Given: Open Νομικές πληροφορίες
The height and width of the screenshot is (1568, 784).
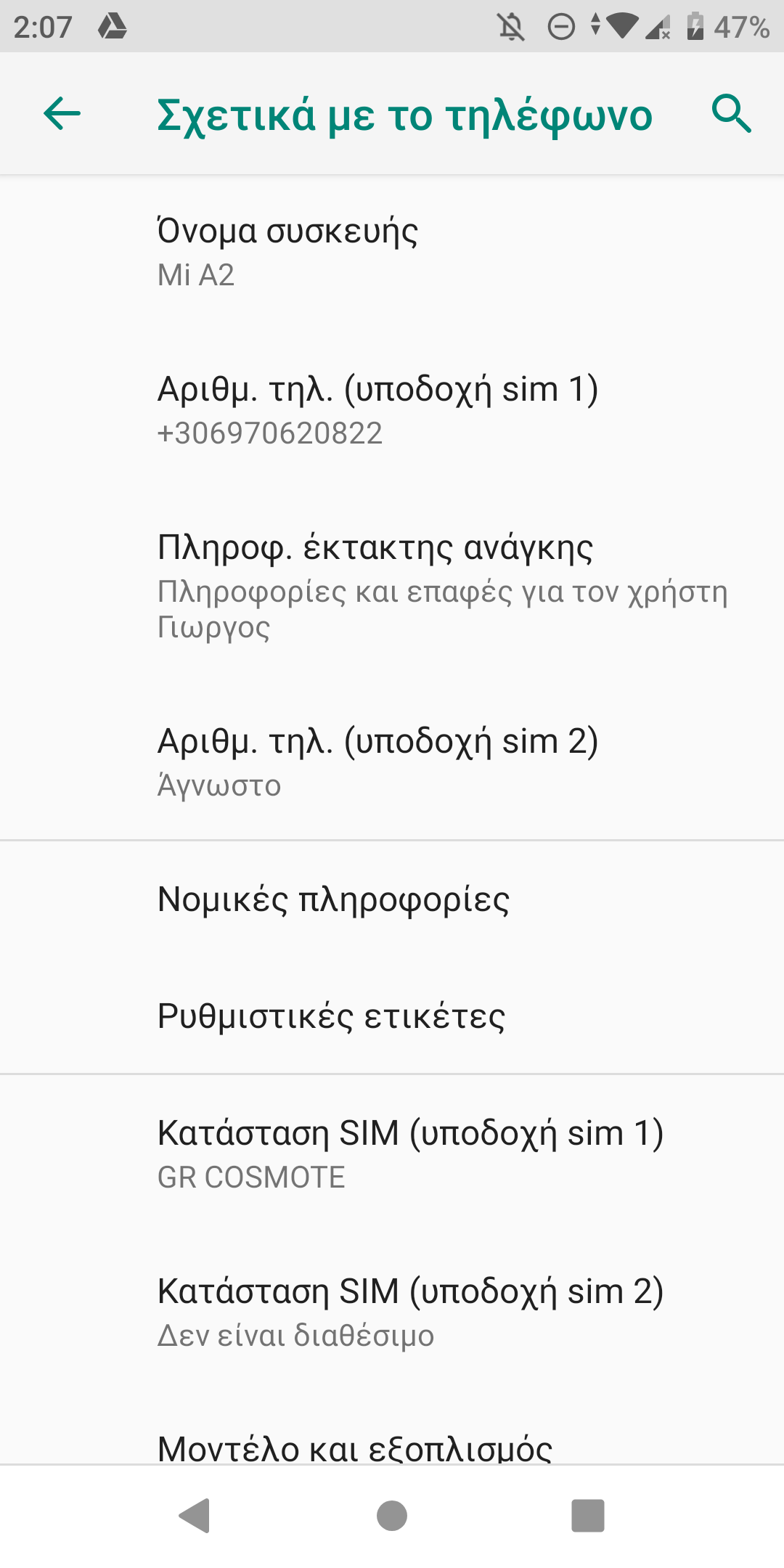Looking at the screenshot, I should click(392, 899).
